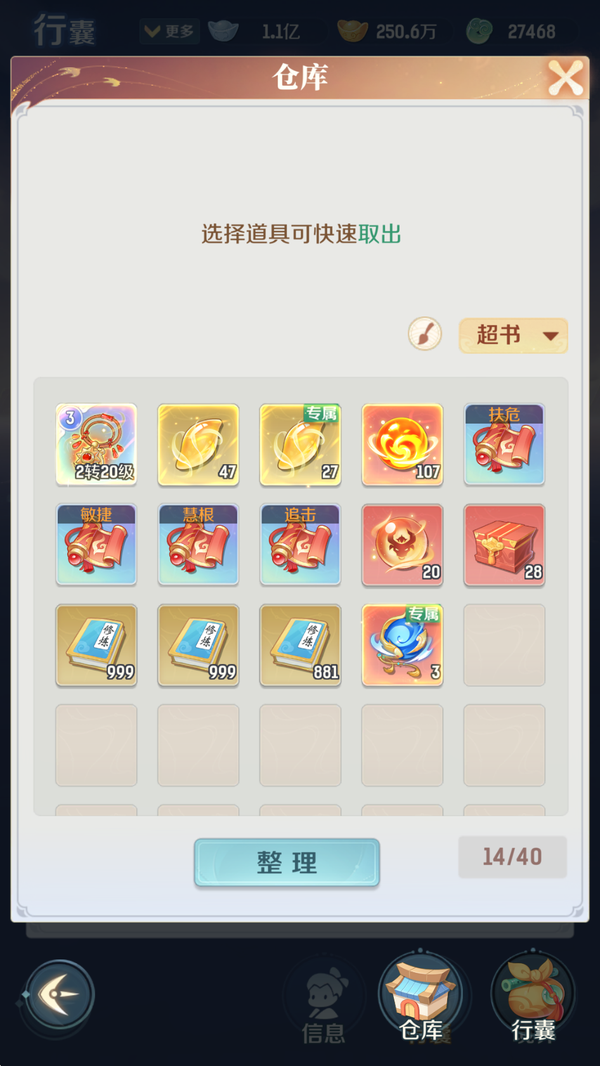Select the 2转20级 item
Viewport: 600px width, 1066px height.
[x=96, y=445]
